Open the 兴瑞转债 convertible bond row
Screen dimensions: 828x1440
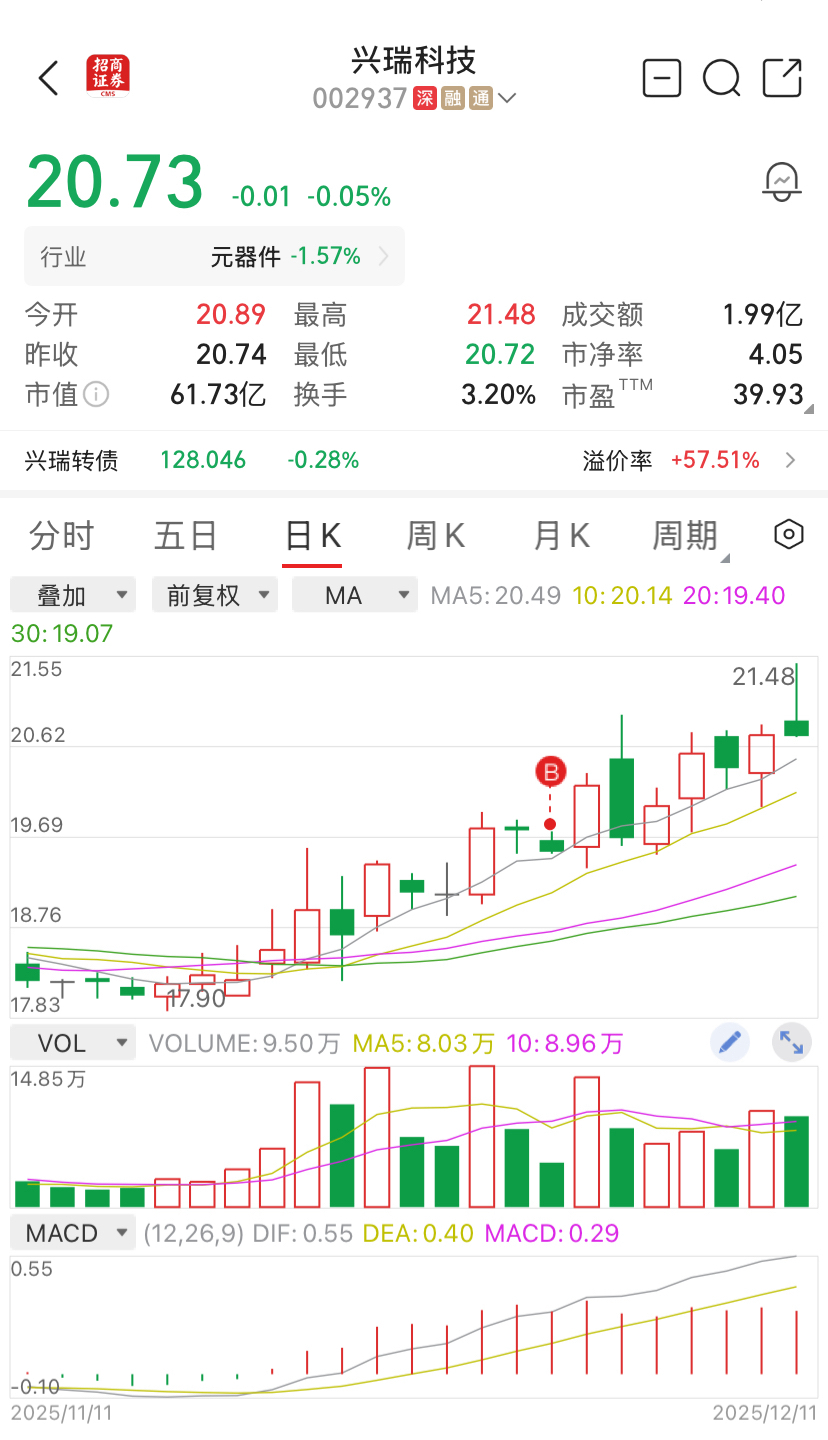tap(414, 460)
